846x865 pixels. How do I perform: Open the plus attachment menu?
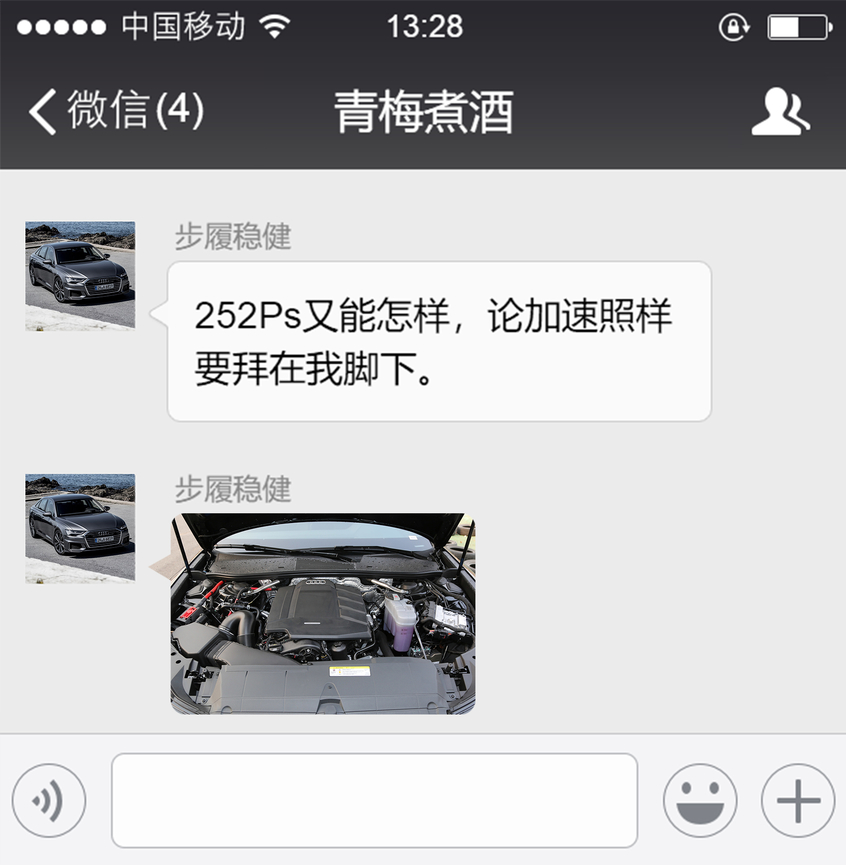[797, 801]
